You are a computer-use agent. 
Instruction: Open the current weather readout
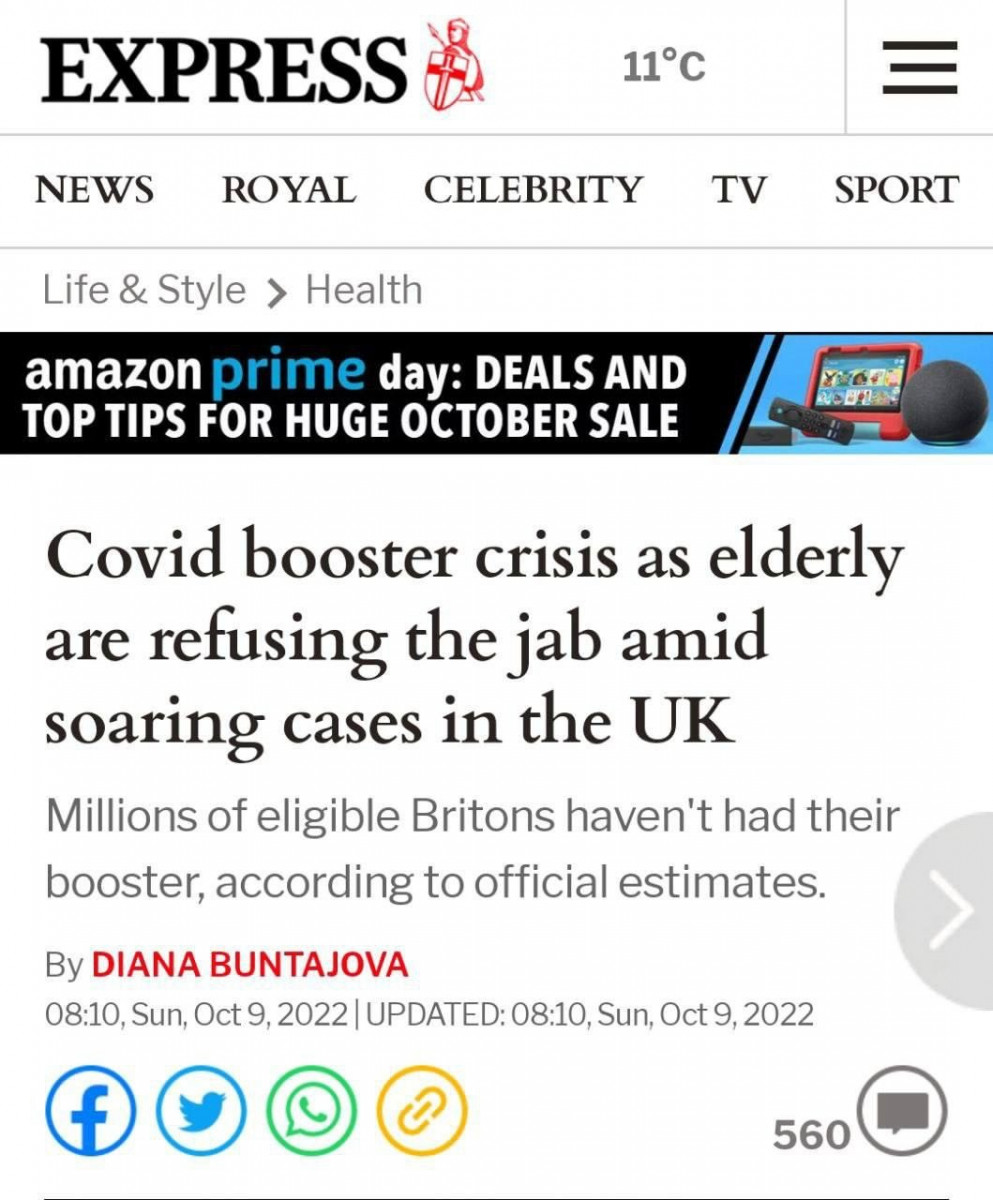click(x=663, y=68)
